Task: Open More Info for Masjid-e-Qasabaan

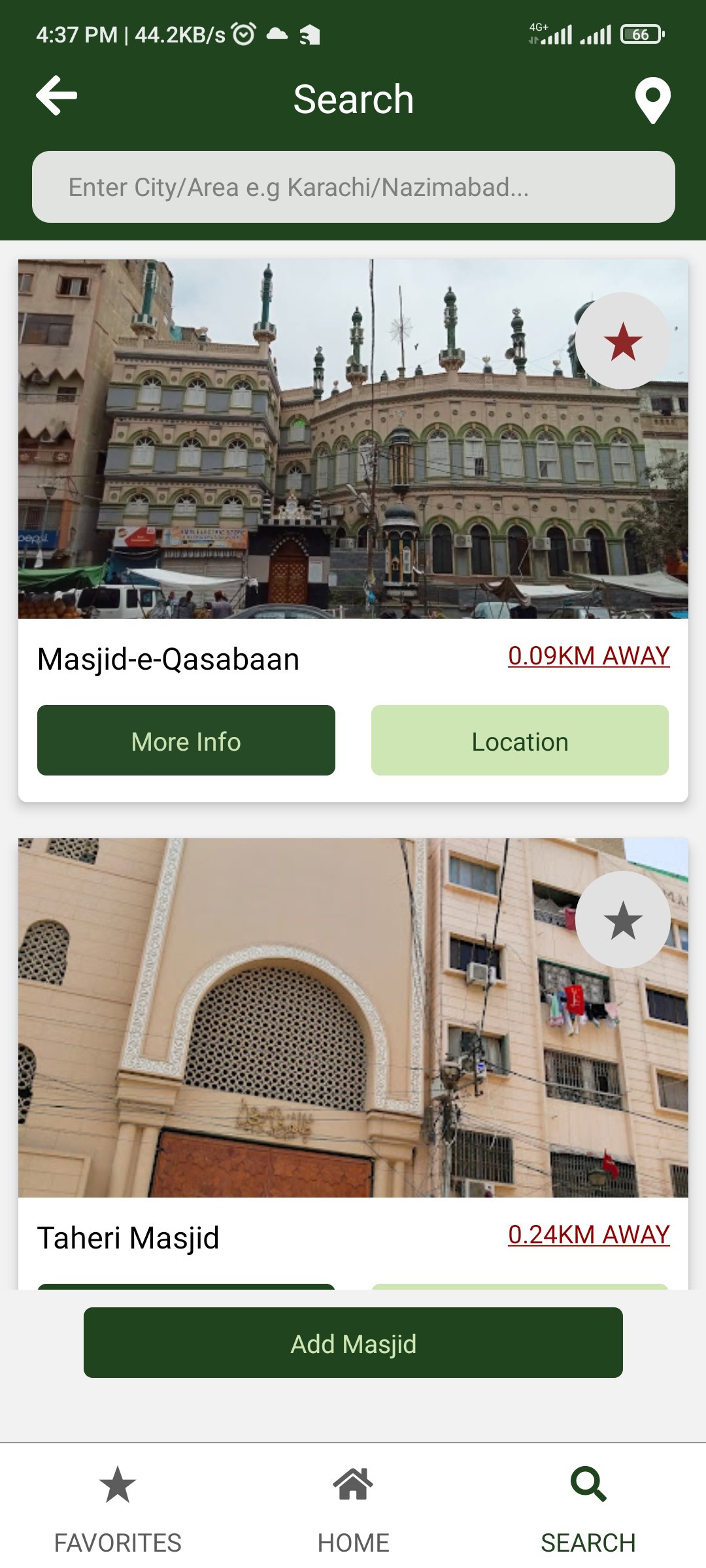Action: coord(186,740)
